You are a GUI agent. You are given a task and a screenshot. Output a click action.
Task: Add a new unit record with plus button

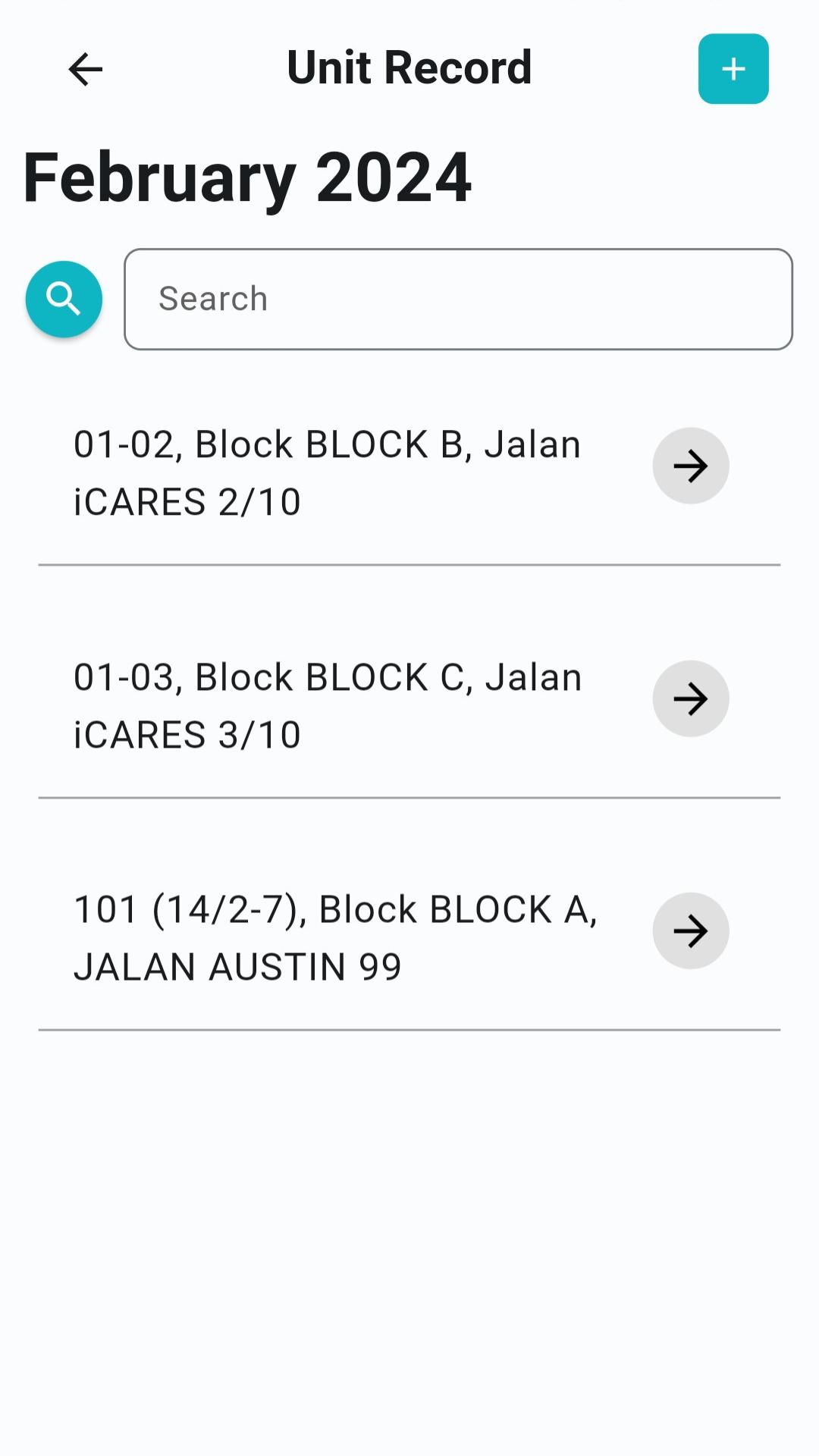(x=733, y=69)
